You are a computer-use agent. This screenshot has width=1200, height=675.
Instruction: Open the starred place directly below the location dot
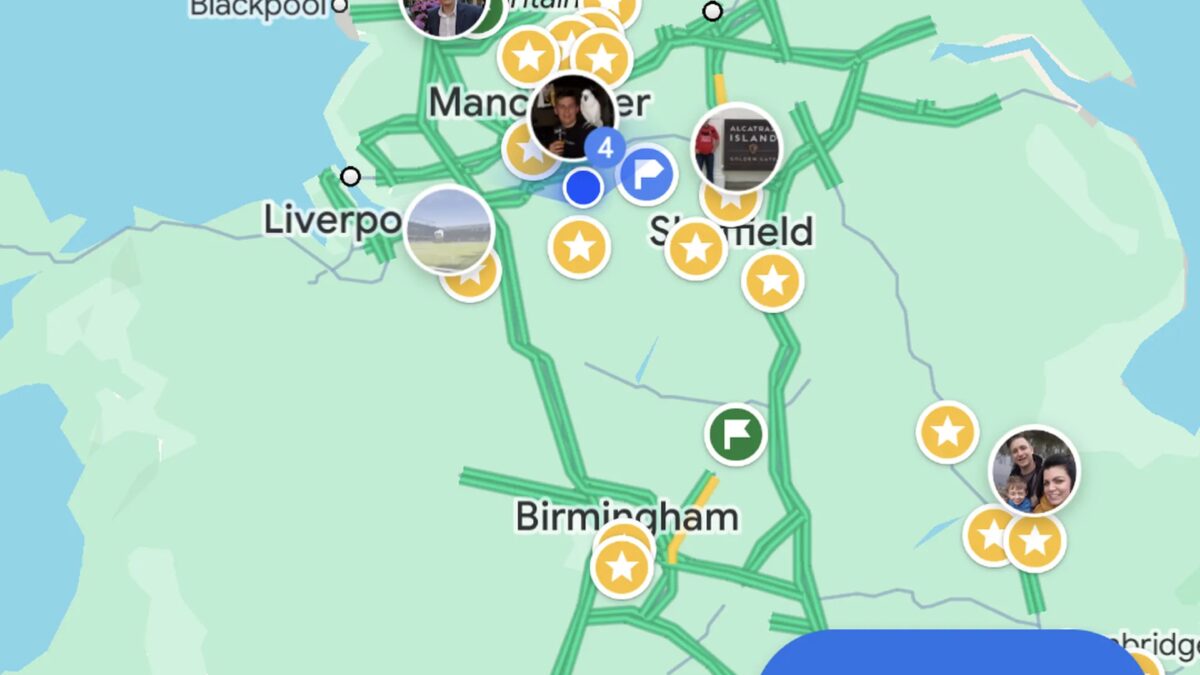pyautogui.click(x=579, y=247)
